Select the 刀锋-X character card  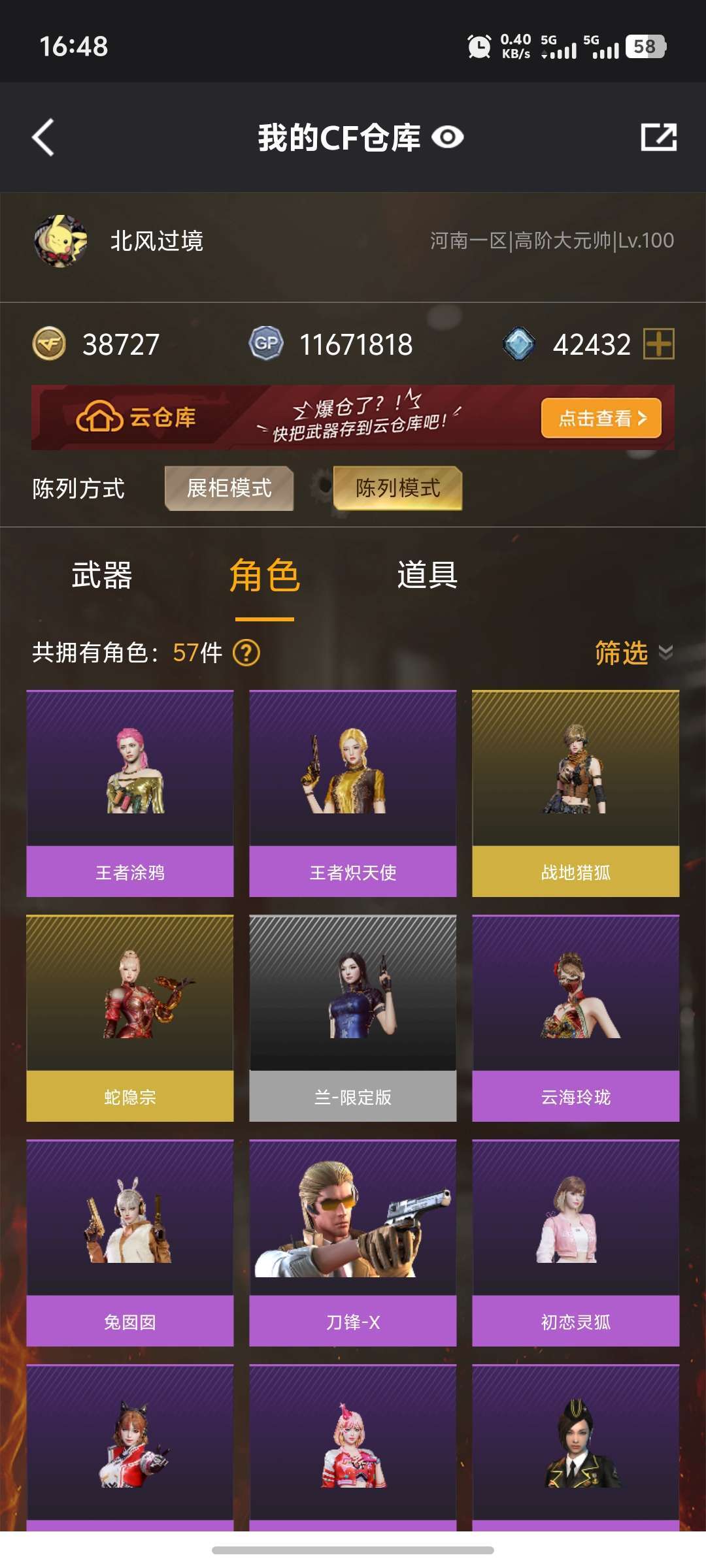(x=353, y=1243)
